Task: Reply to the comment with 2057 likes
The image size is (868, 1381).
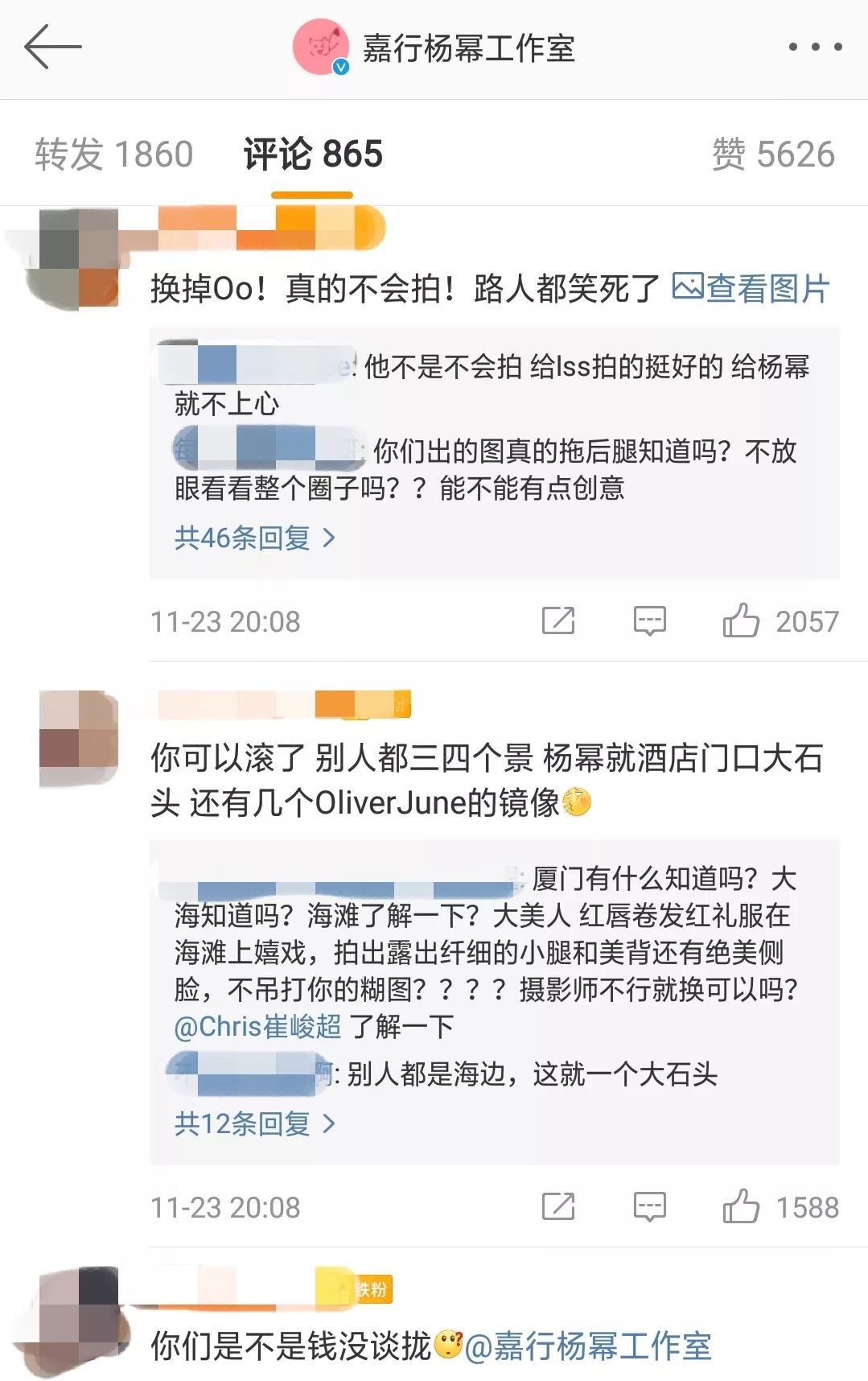Action: (649, 621)
